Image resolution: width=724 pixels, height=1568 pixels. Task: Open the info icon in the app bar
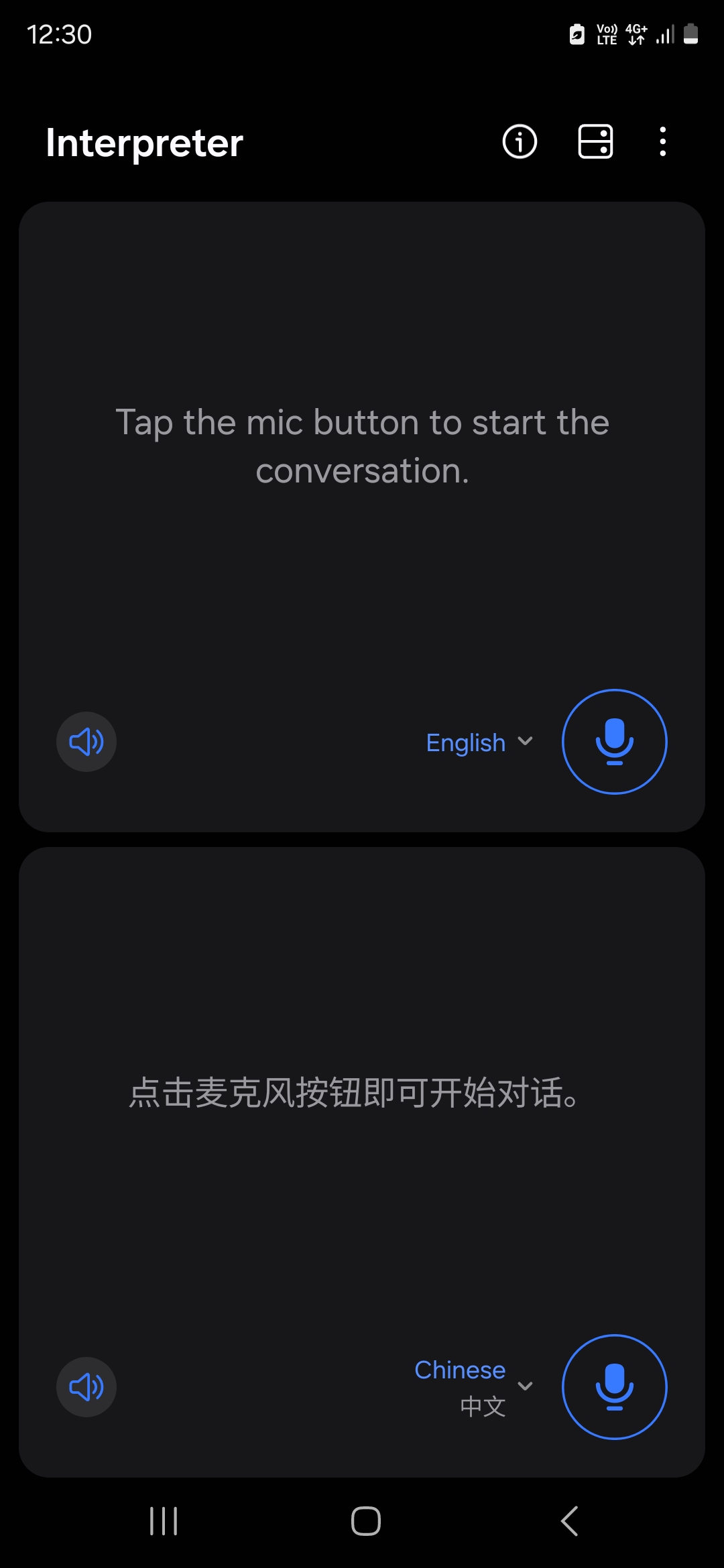coord(520,141)
